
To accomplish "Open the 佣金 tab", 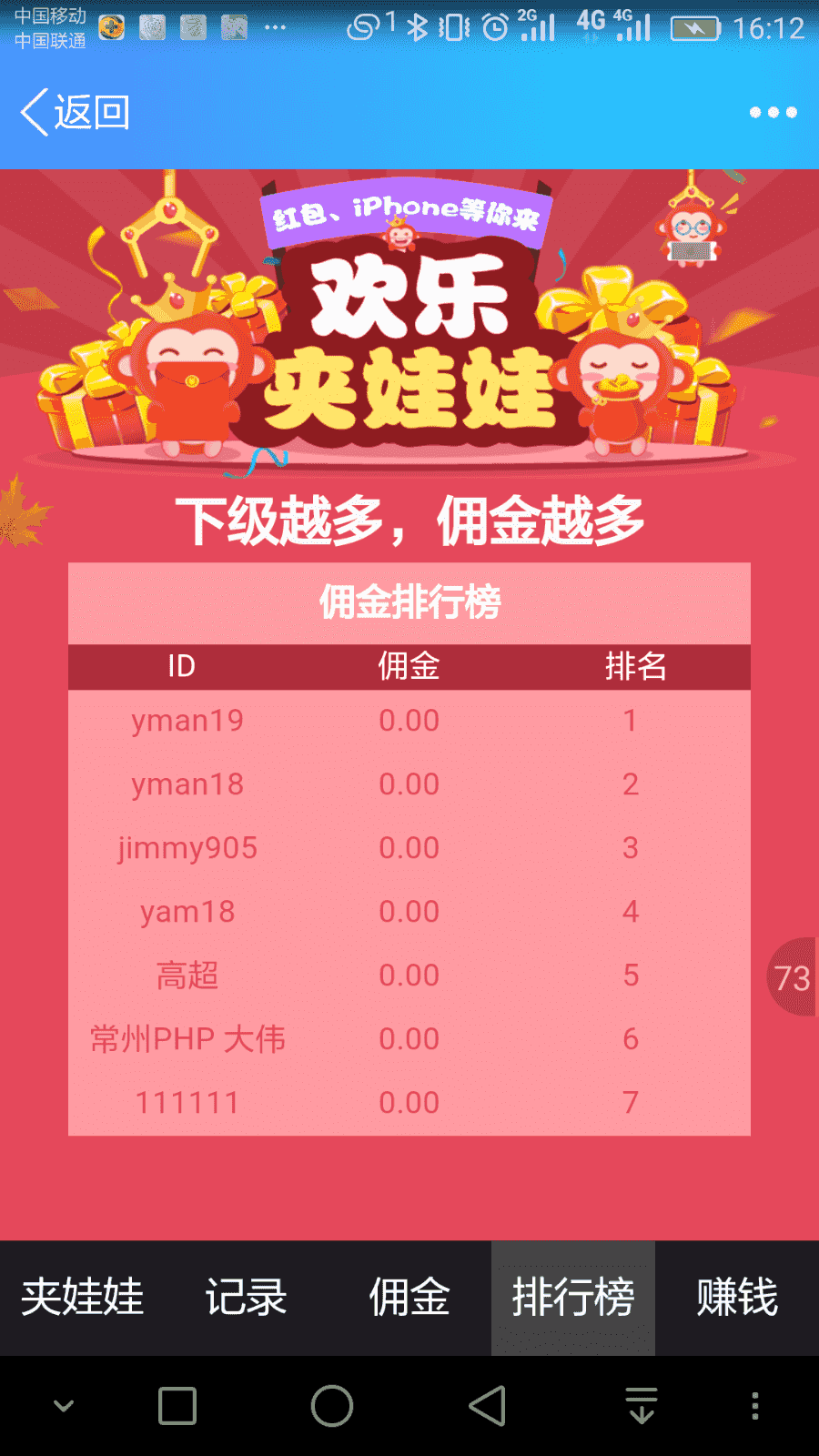I will click(x=409, y=1299).
